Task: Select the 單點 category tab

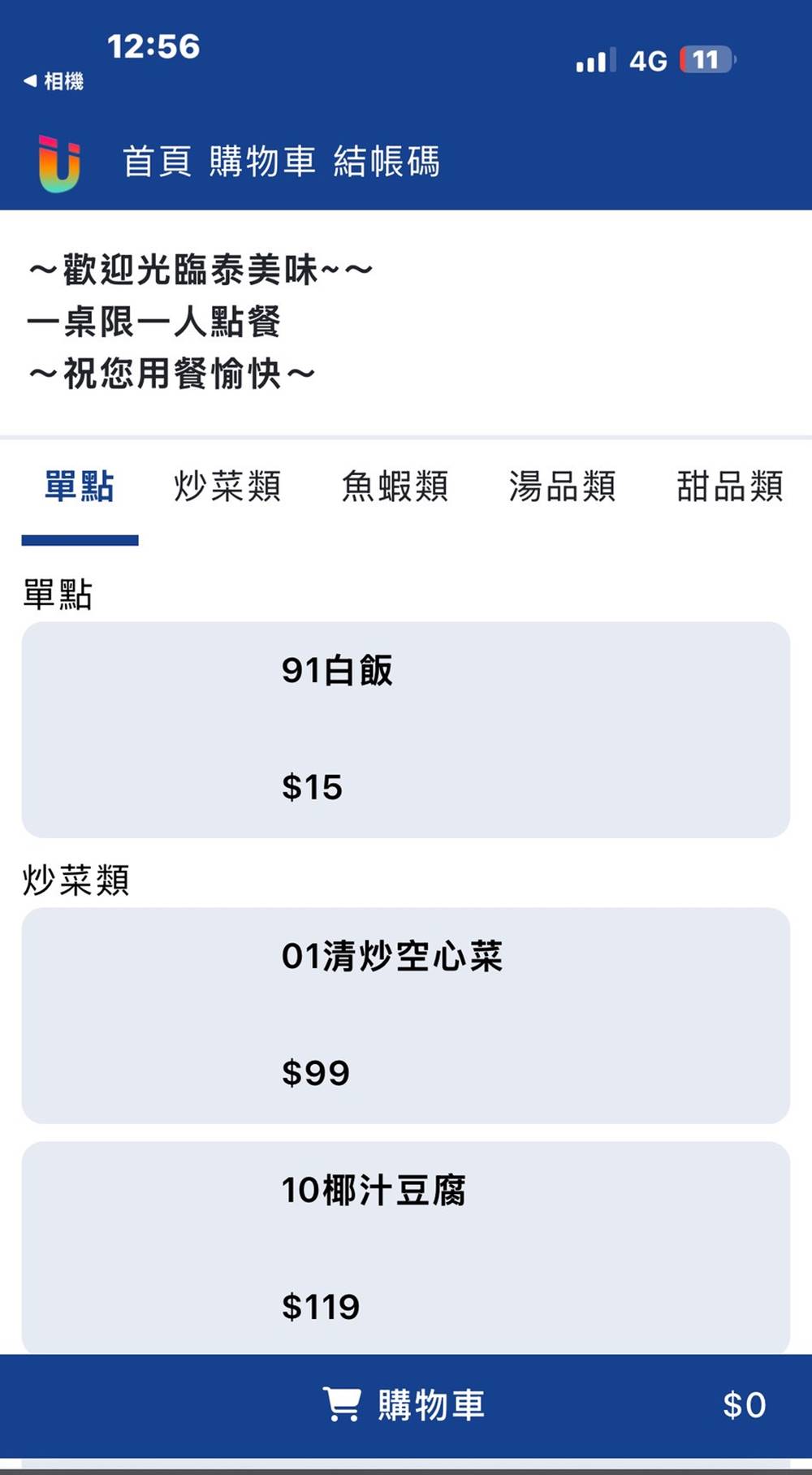Action: tap(80, 487)
